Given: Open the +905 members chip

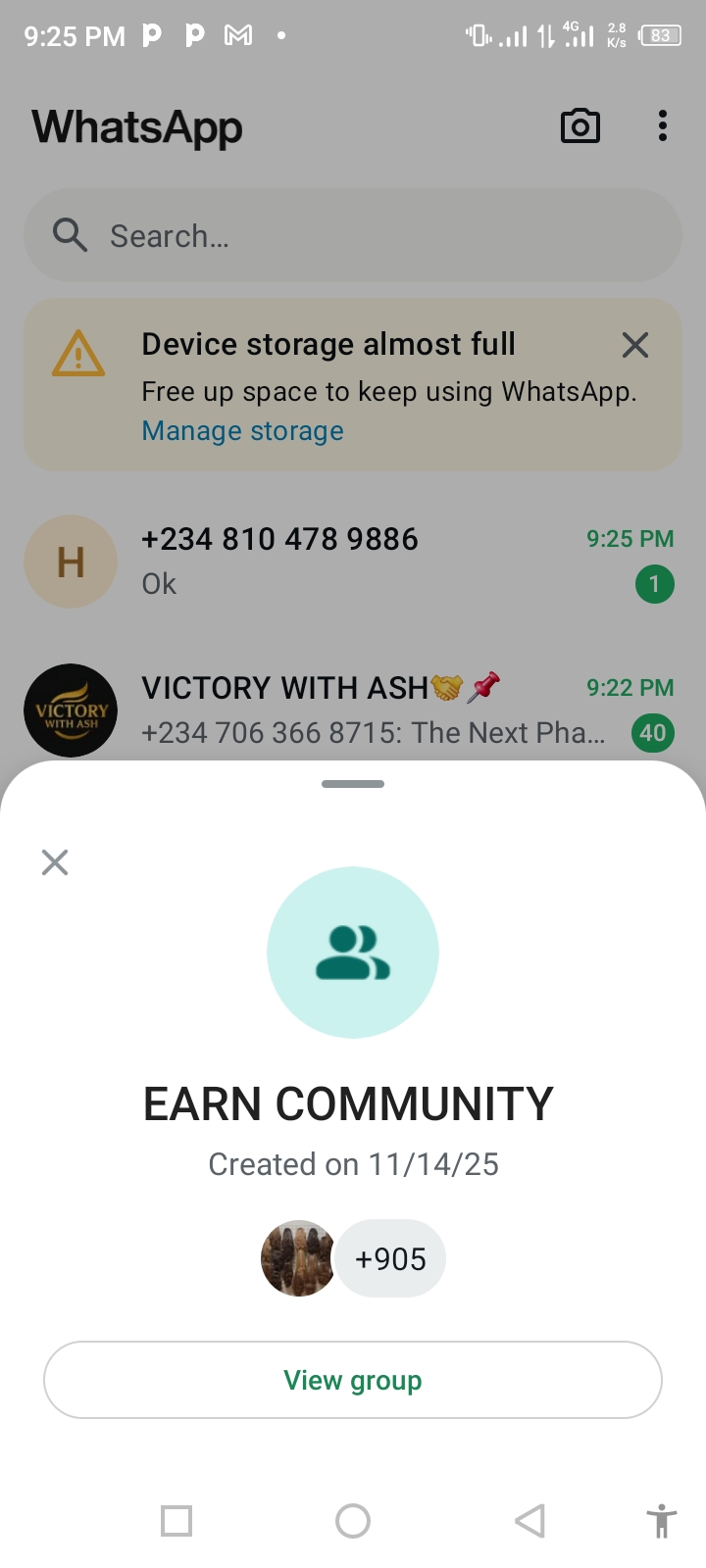Looking at the screenshot, I should (390, 1258).
